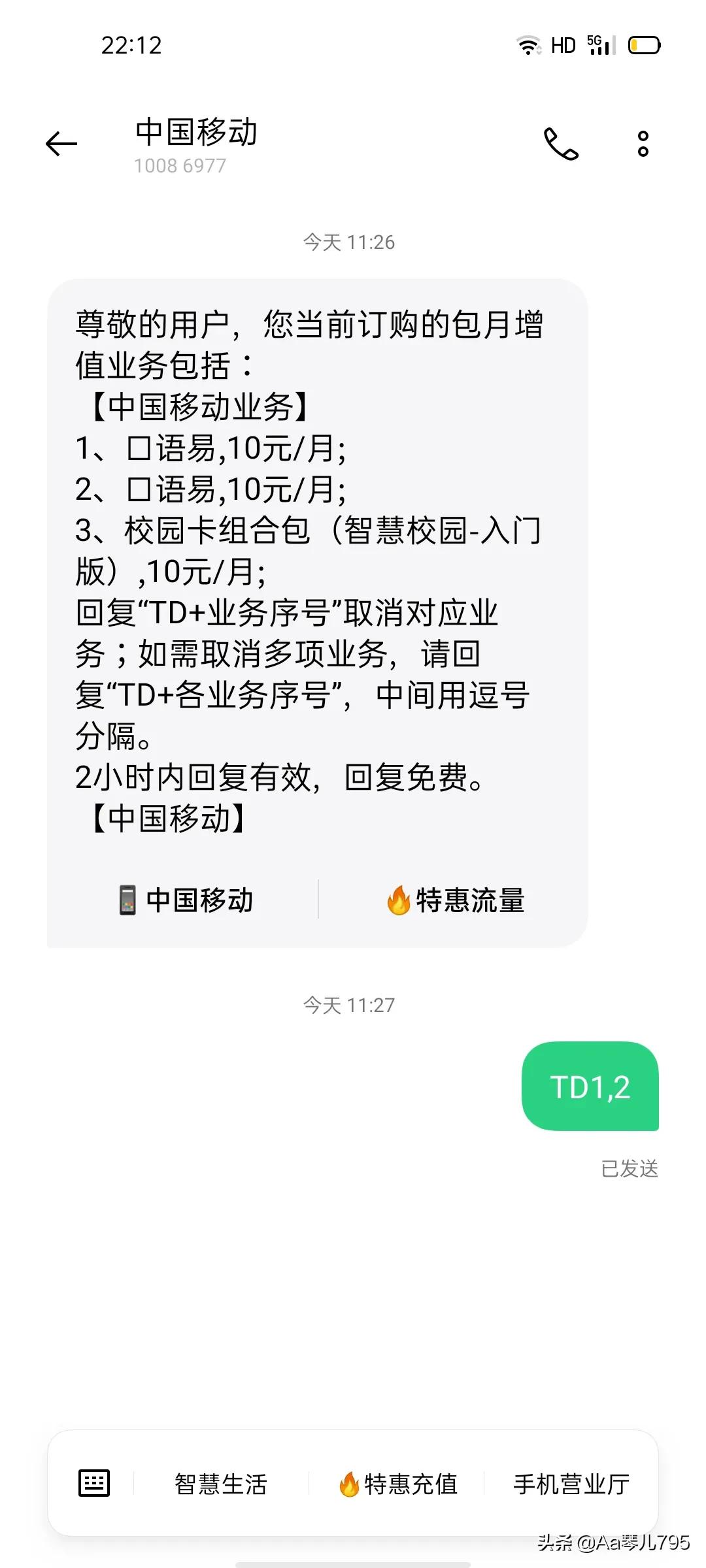Tap the HD indicator in the status bar
Viewport: 706px width, 1568px height.
click(563, 44)
